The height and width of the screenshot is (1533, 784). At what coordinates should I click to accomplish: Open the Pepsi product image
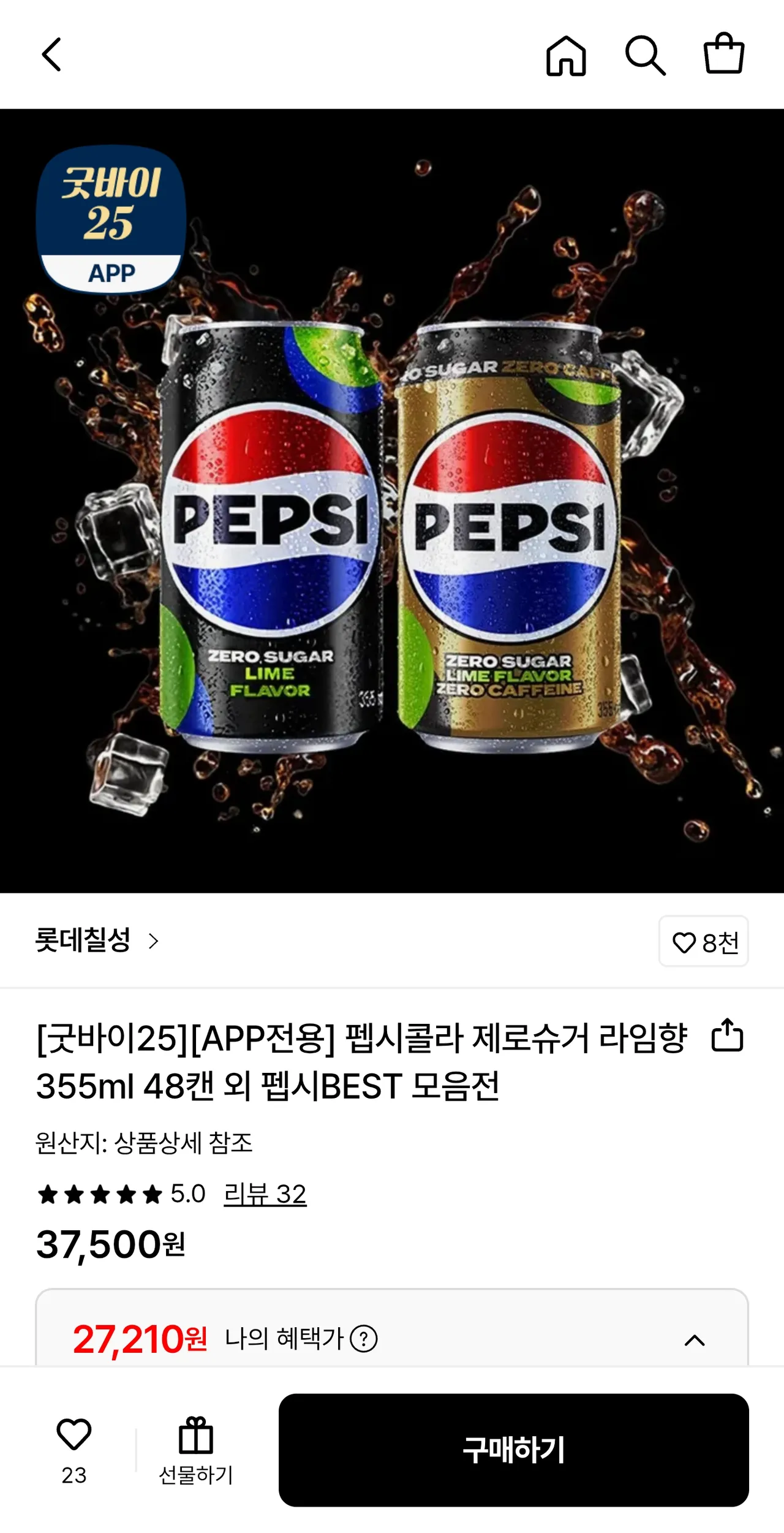[392, 501]
